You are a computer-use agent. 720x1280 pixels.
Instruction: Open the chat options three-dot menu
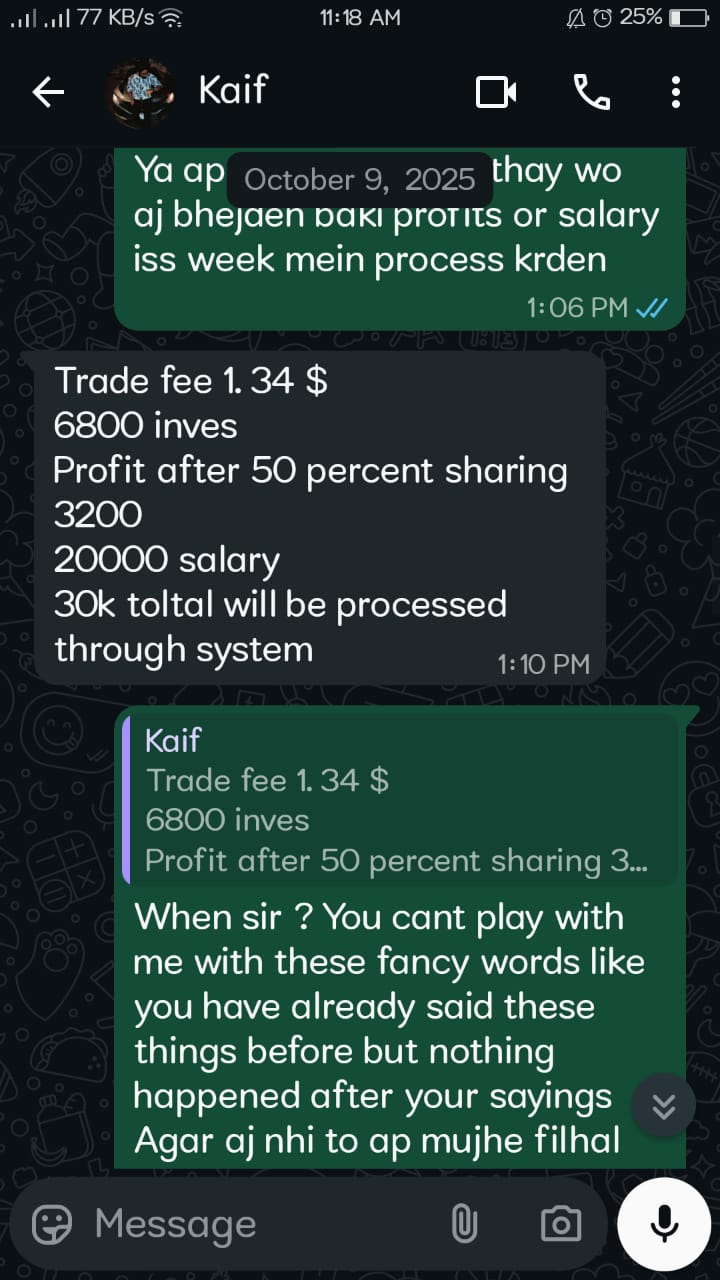coord(675,91)
